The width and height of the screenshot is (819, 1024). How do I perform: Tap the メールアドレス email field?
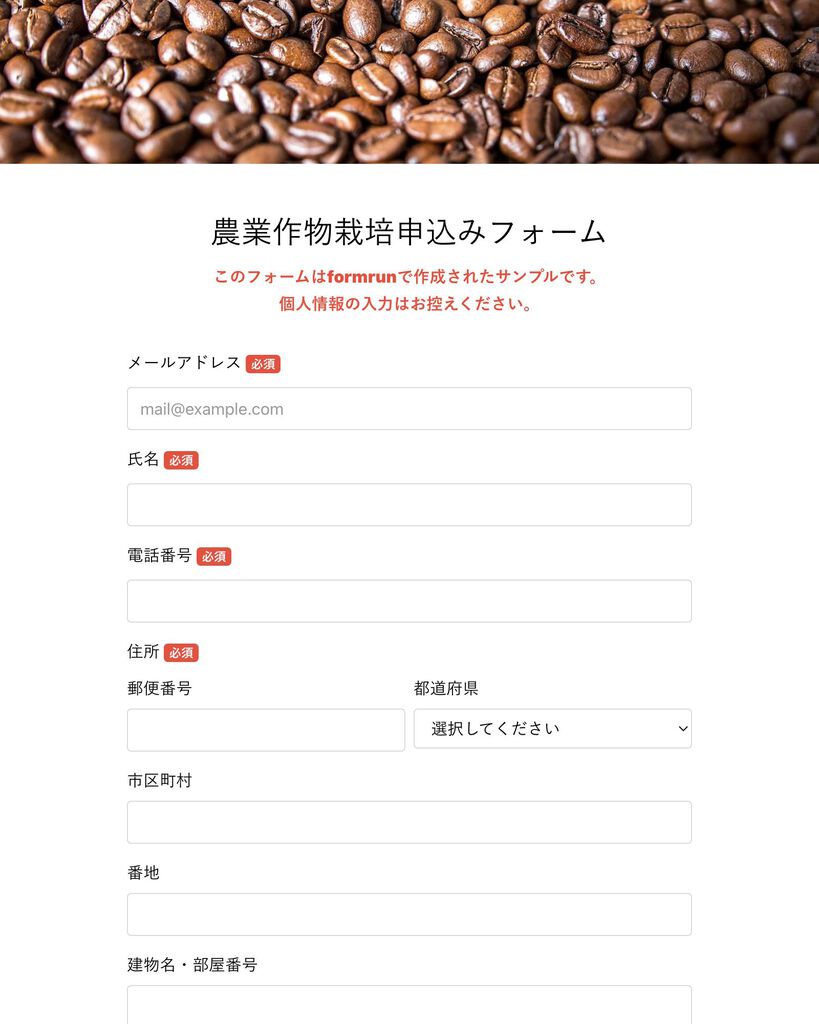409,409
